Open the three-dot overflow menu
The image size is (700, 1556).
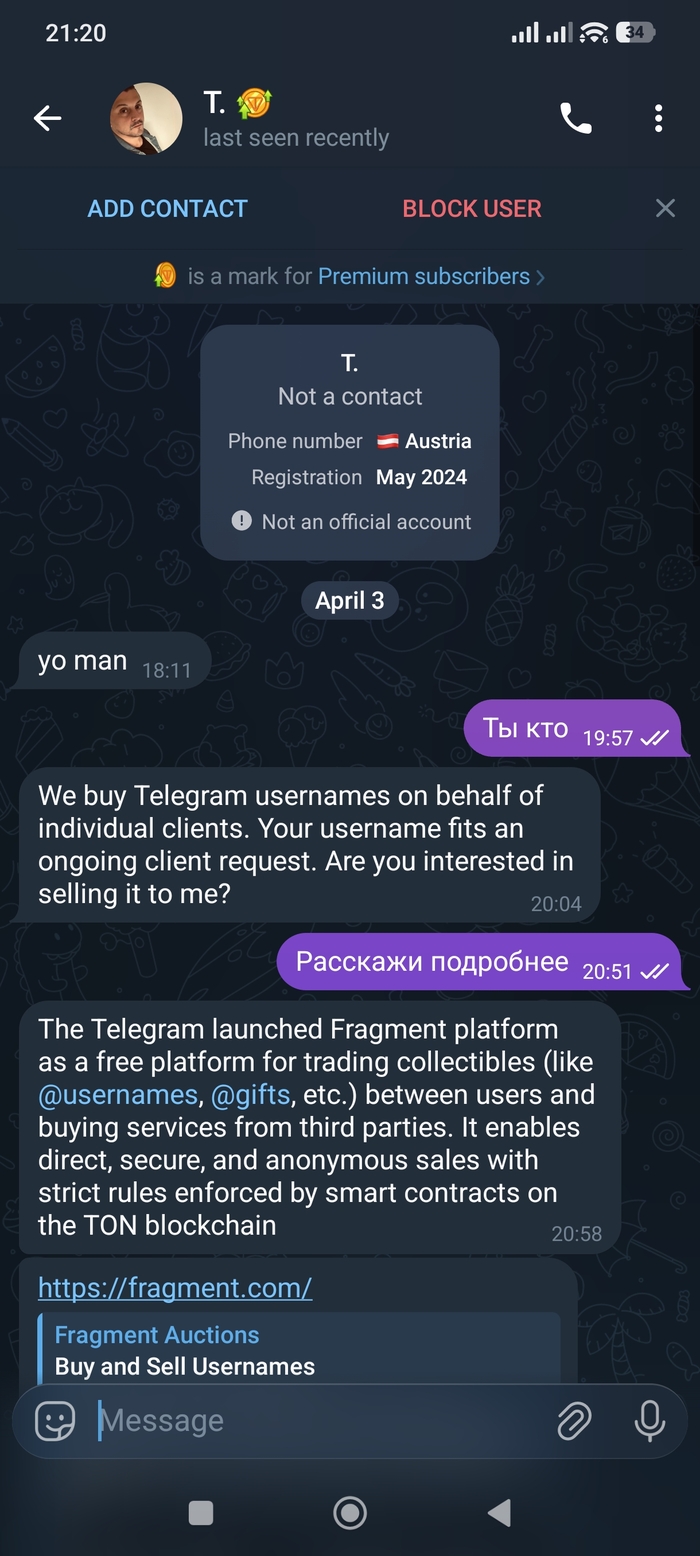pos(658,119)
